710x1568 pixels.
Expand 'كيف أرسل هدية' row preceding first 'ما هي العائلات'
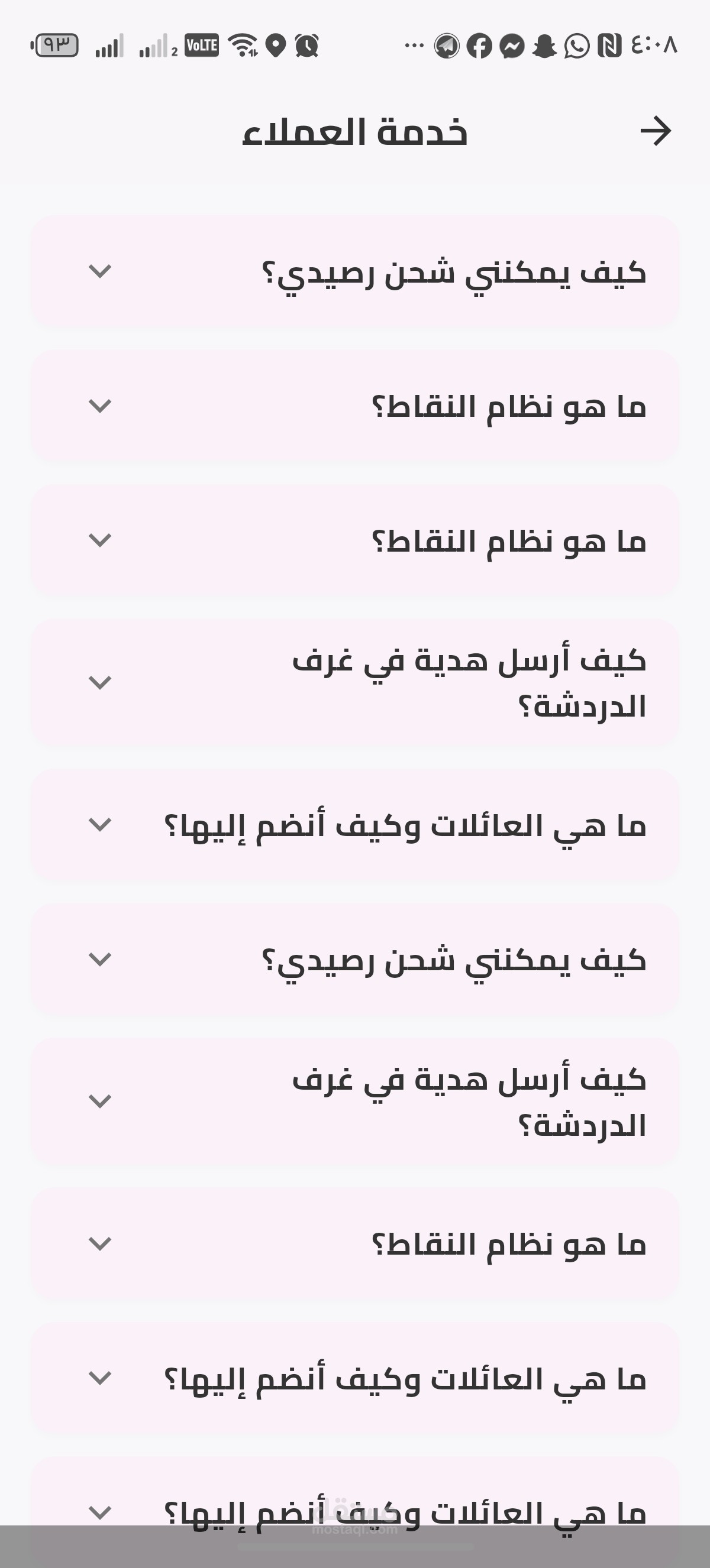[x=355, y=682]
